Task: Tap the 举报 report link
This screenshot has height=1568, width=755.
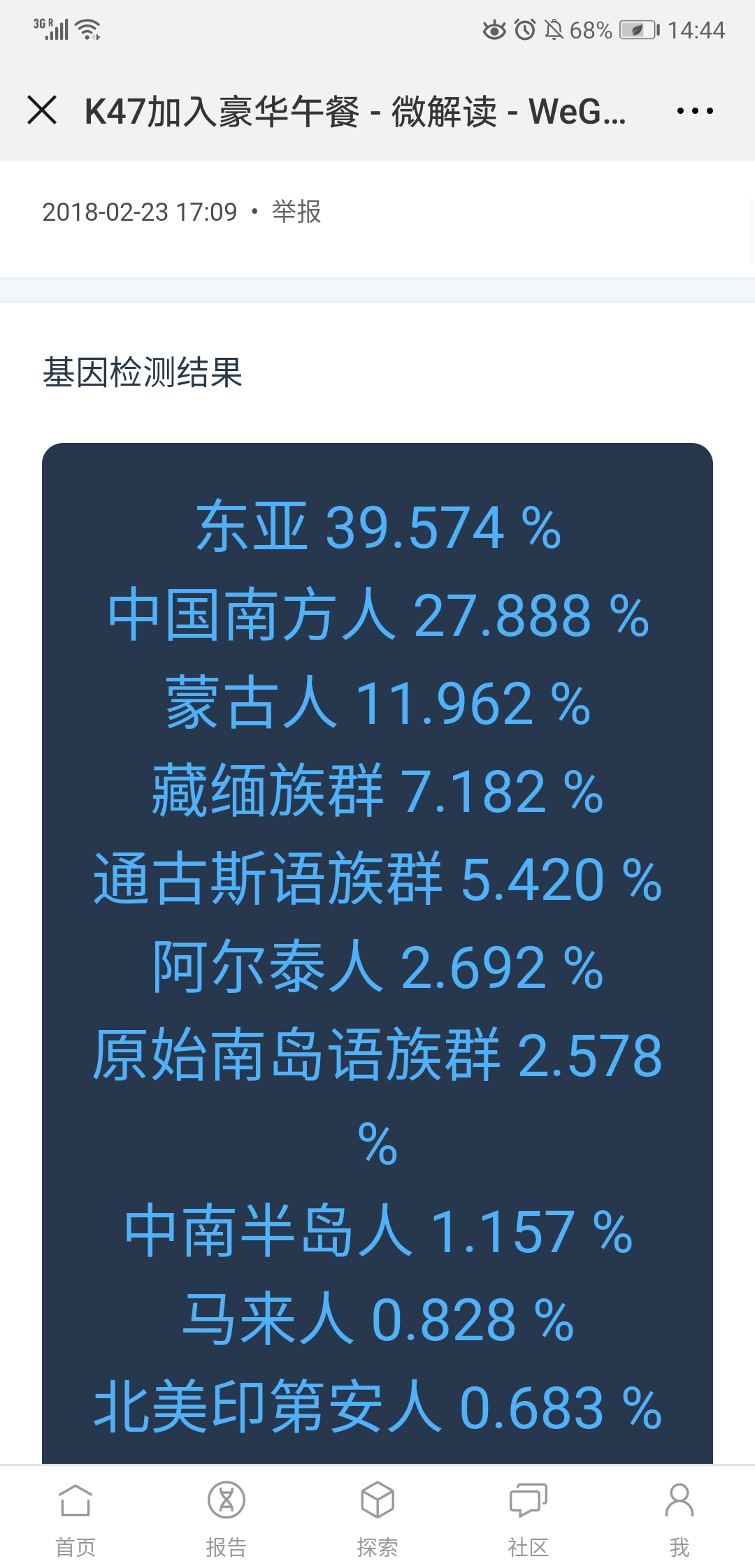Action: tap(296, 211)
